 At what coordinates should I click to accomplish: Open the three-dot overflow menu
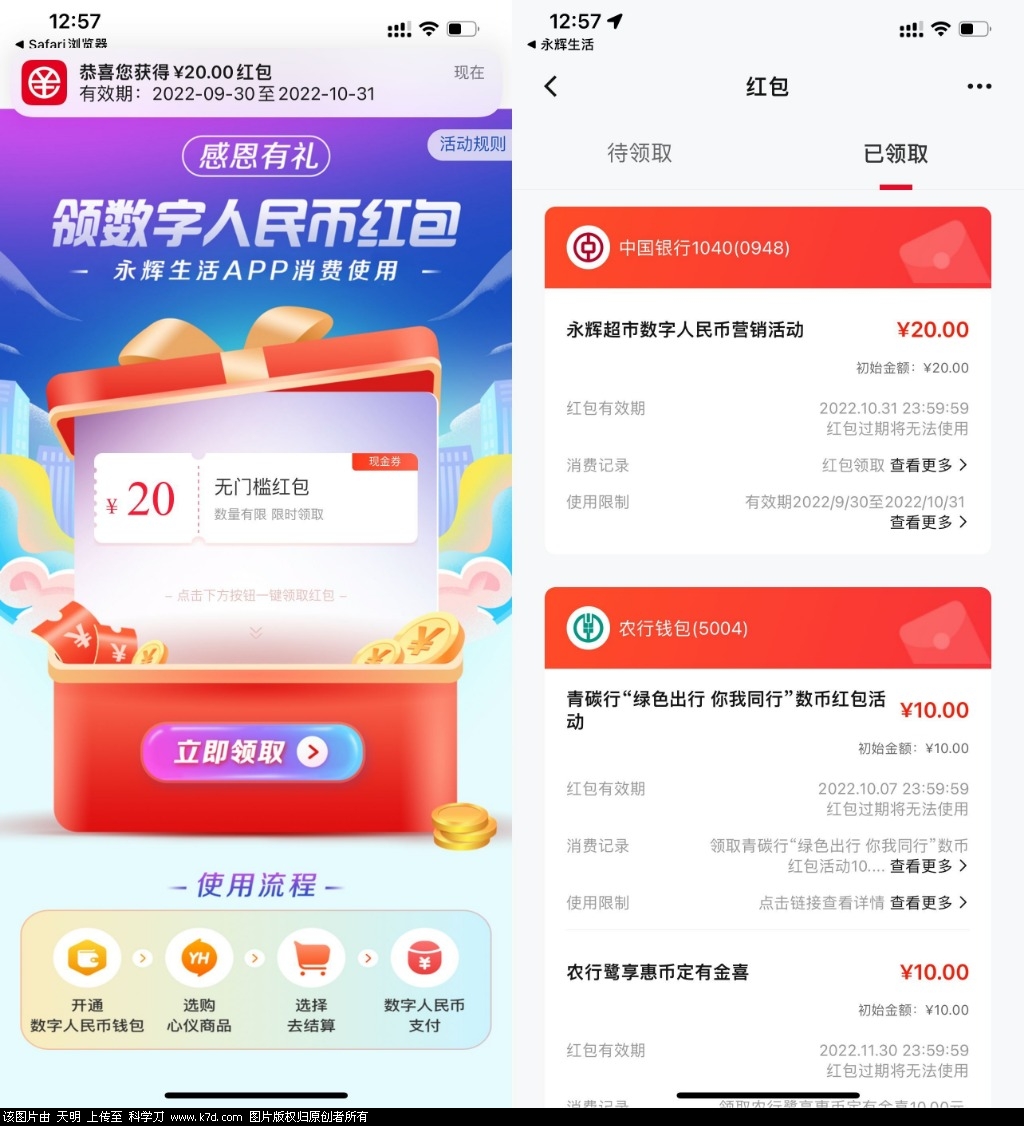click(979, 87)
